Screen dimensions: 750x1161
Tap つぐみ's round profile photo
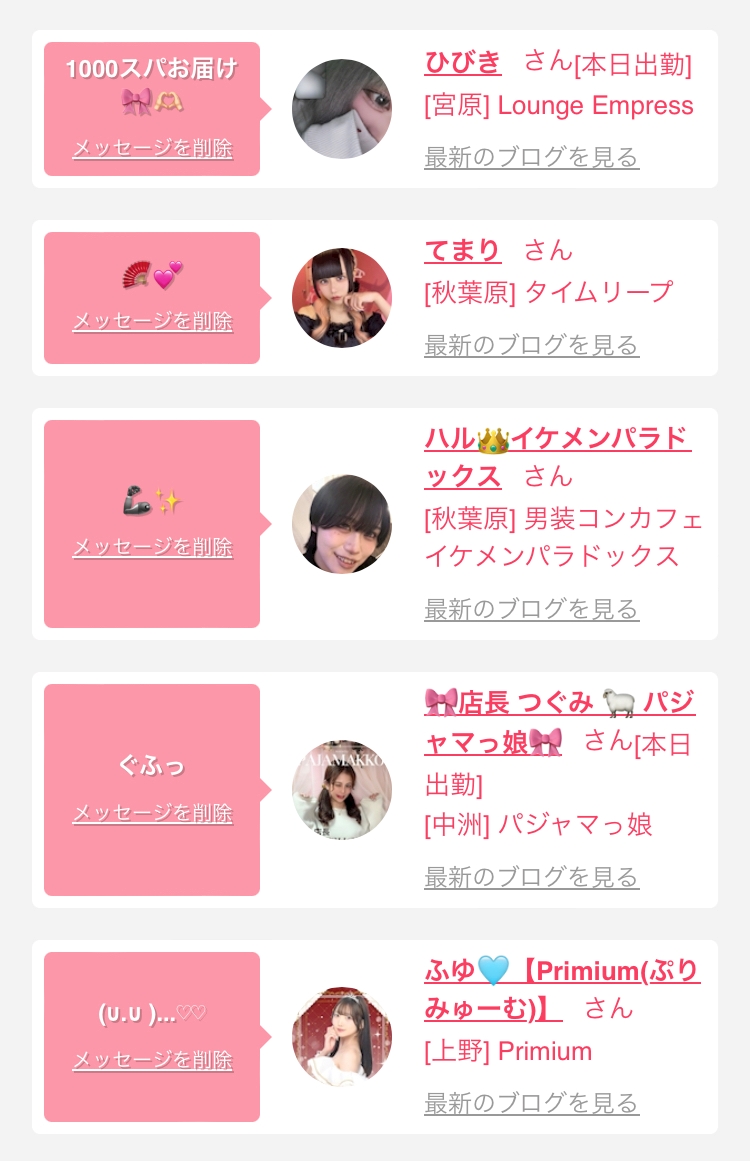pyautogui.click(x=342, y=789)
